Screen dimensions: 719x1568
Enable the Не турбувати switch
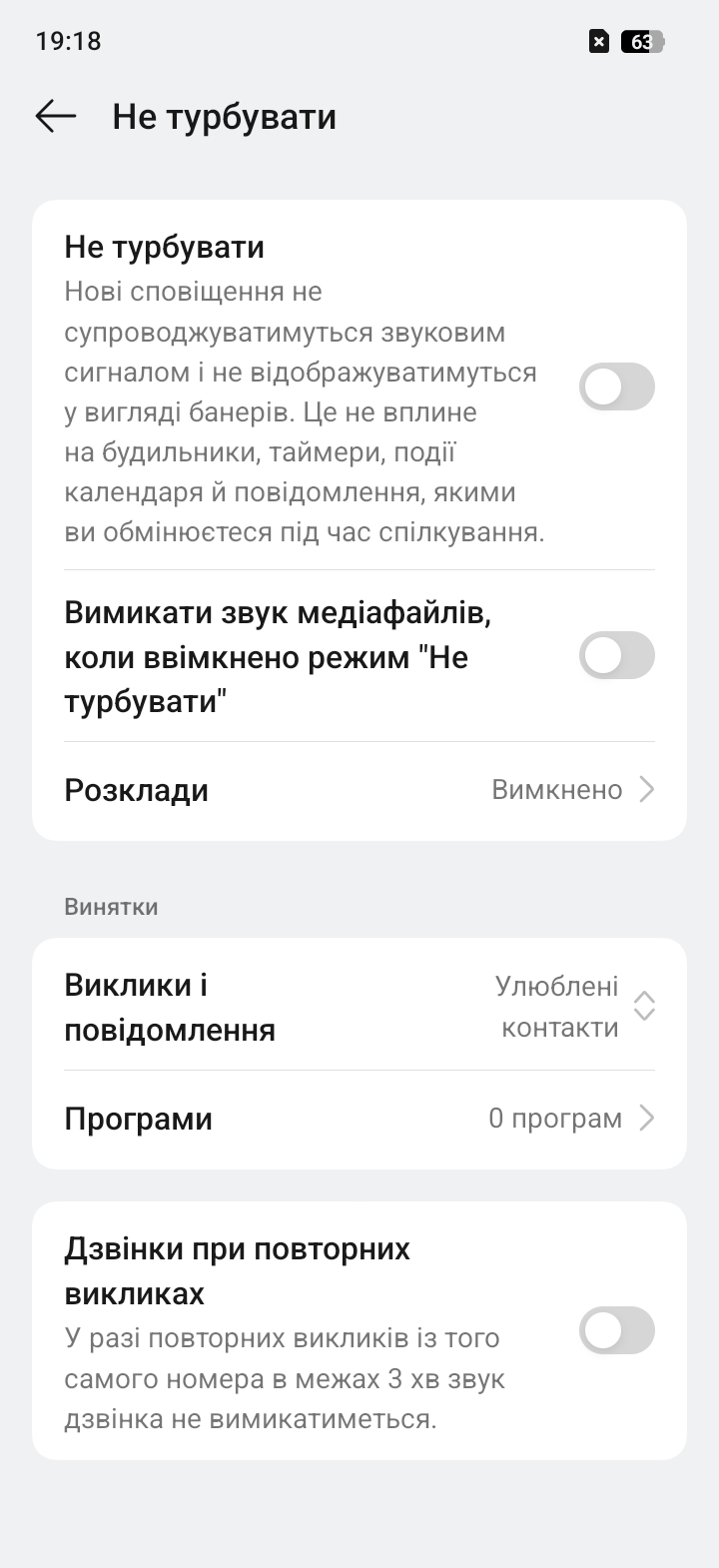(x=616, y=388)
